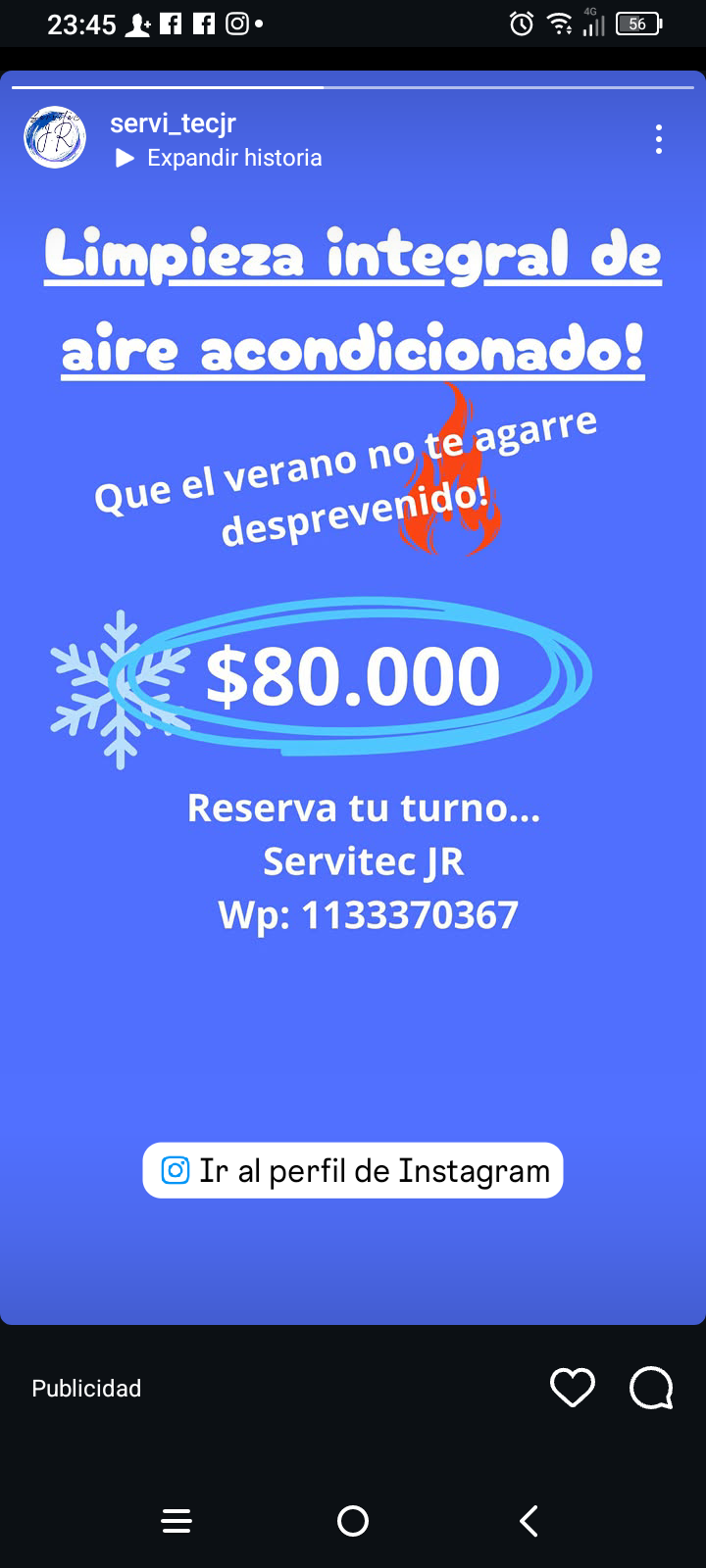Expand the story via Expandir historia
Screen dimensions: 706x1568
pos(220,158)
